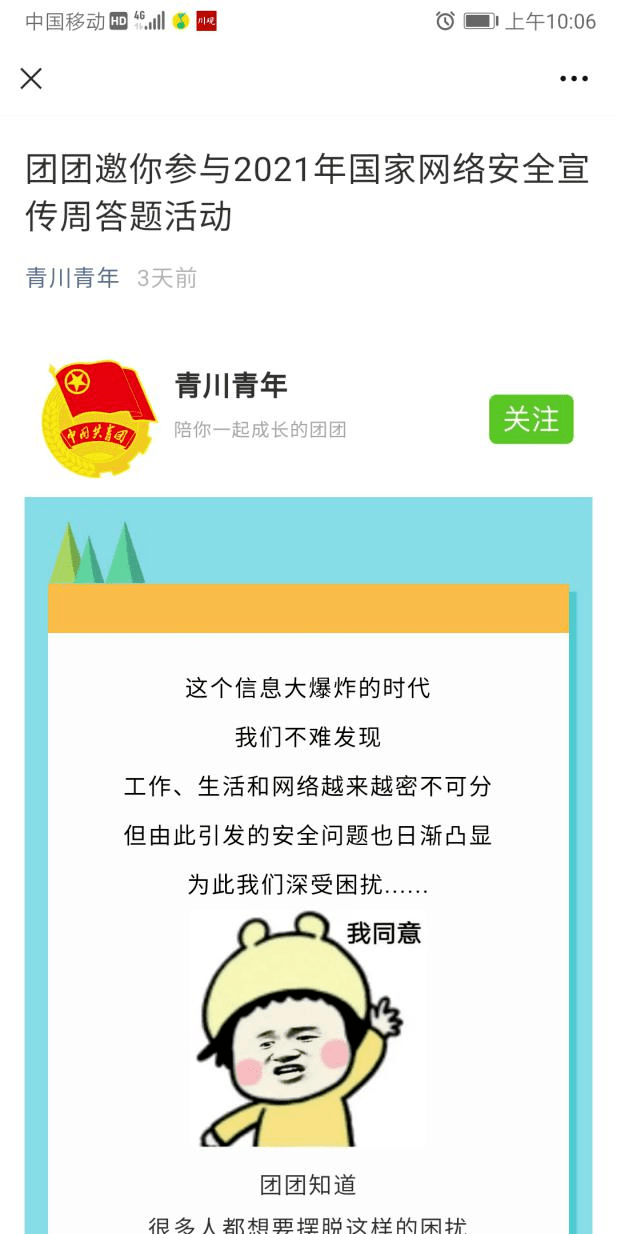Close the article page
The height and width of the screenshot is (1234, 617).
(31, 78)
